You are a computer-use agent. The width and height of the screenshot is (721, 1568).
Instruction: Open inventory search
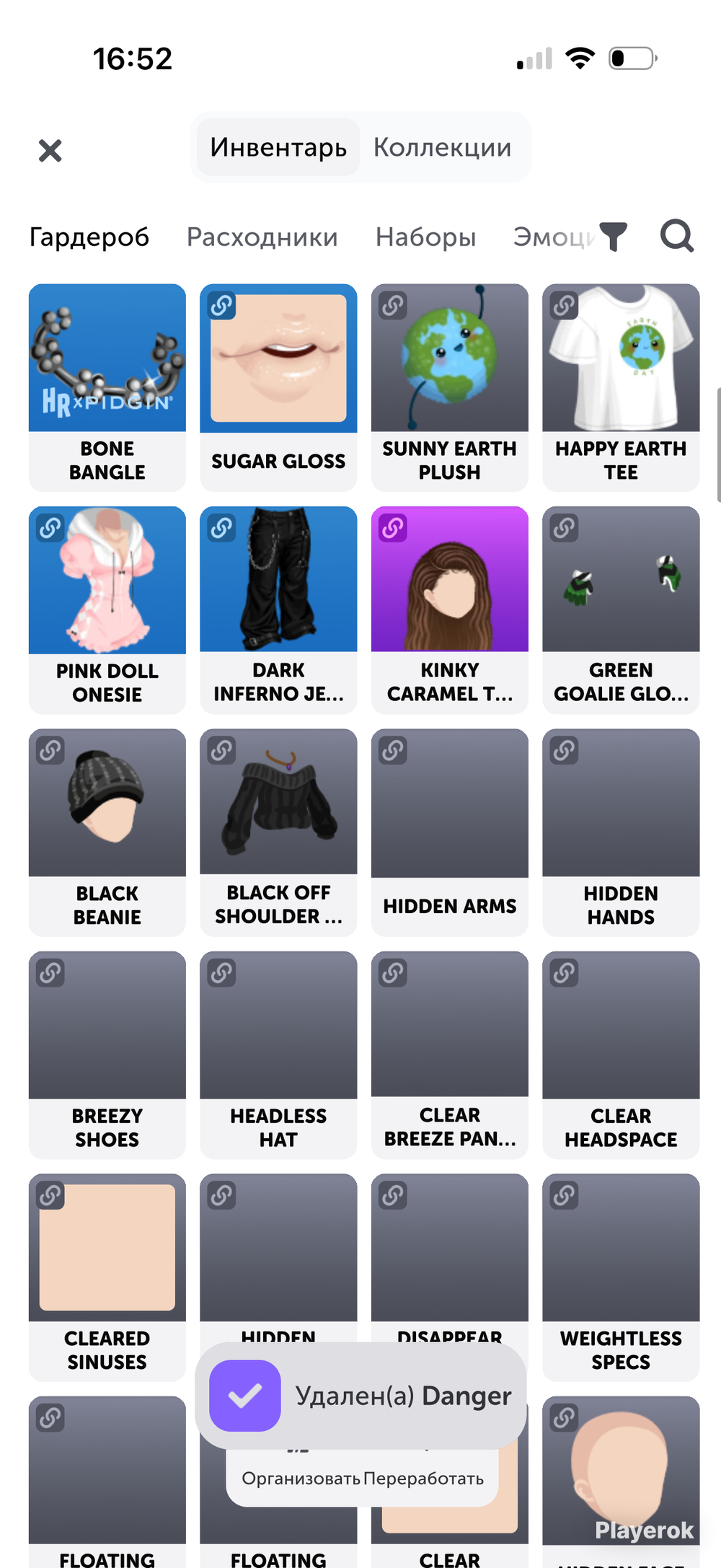click(x=677, y=236)
